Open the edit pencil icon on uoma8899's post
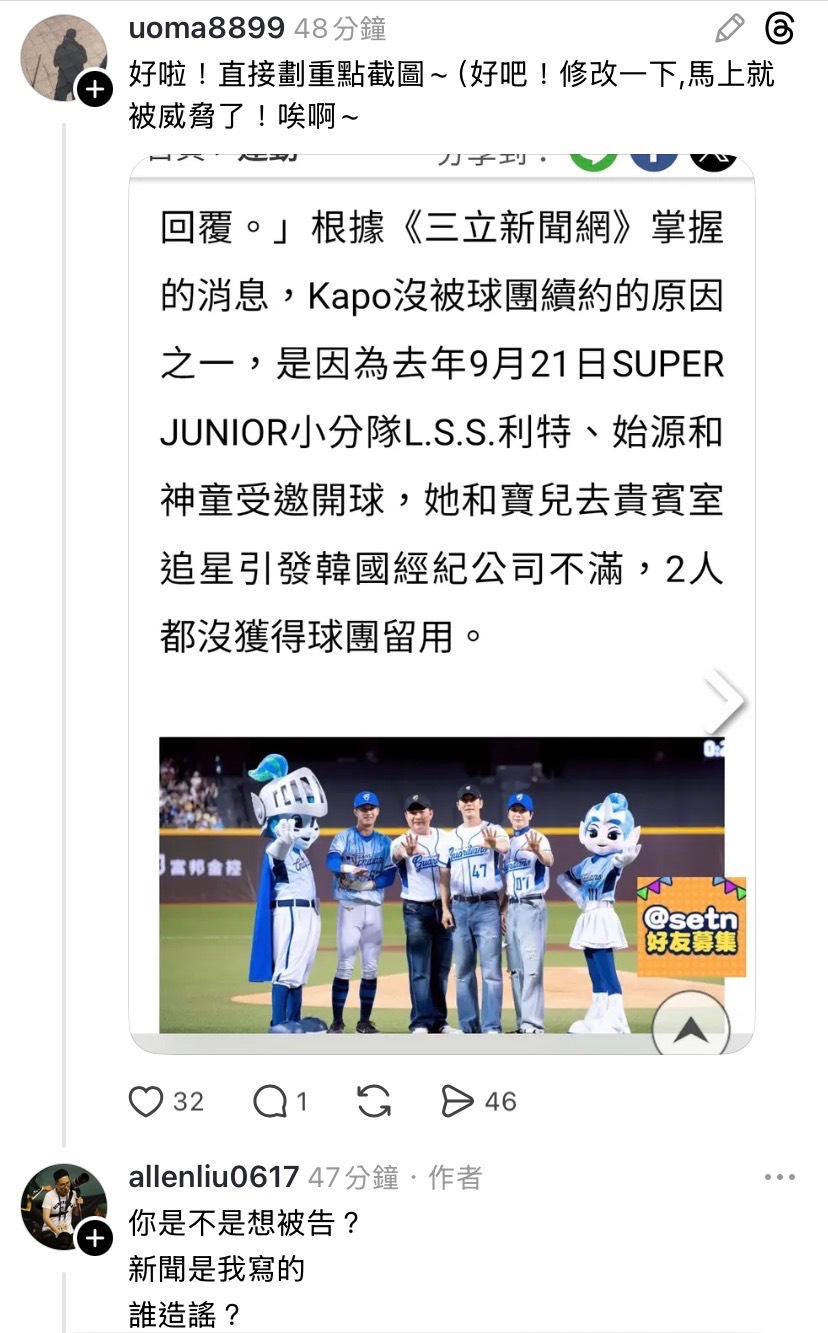Screen dimensions: 828x1333 click(x=730, y=29)
